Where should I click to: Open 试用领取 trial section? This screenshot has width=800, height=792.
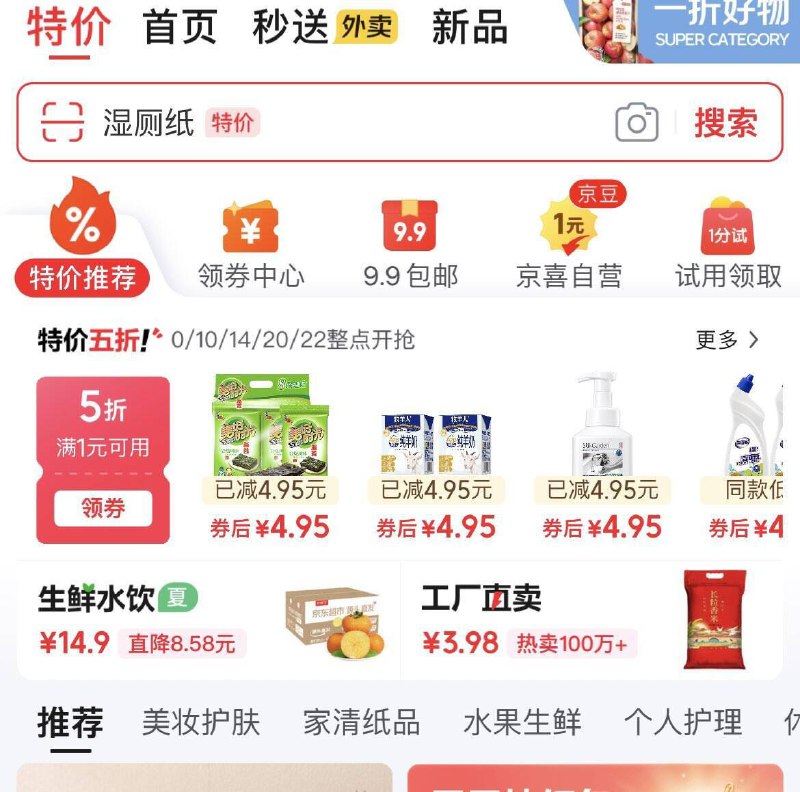[x=728, y=247]
